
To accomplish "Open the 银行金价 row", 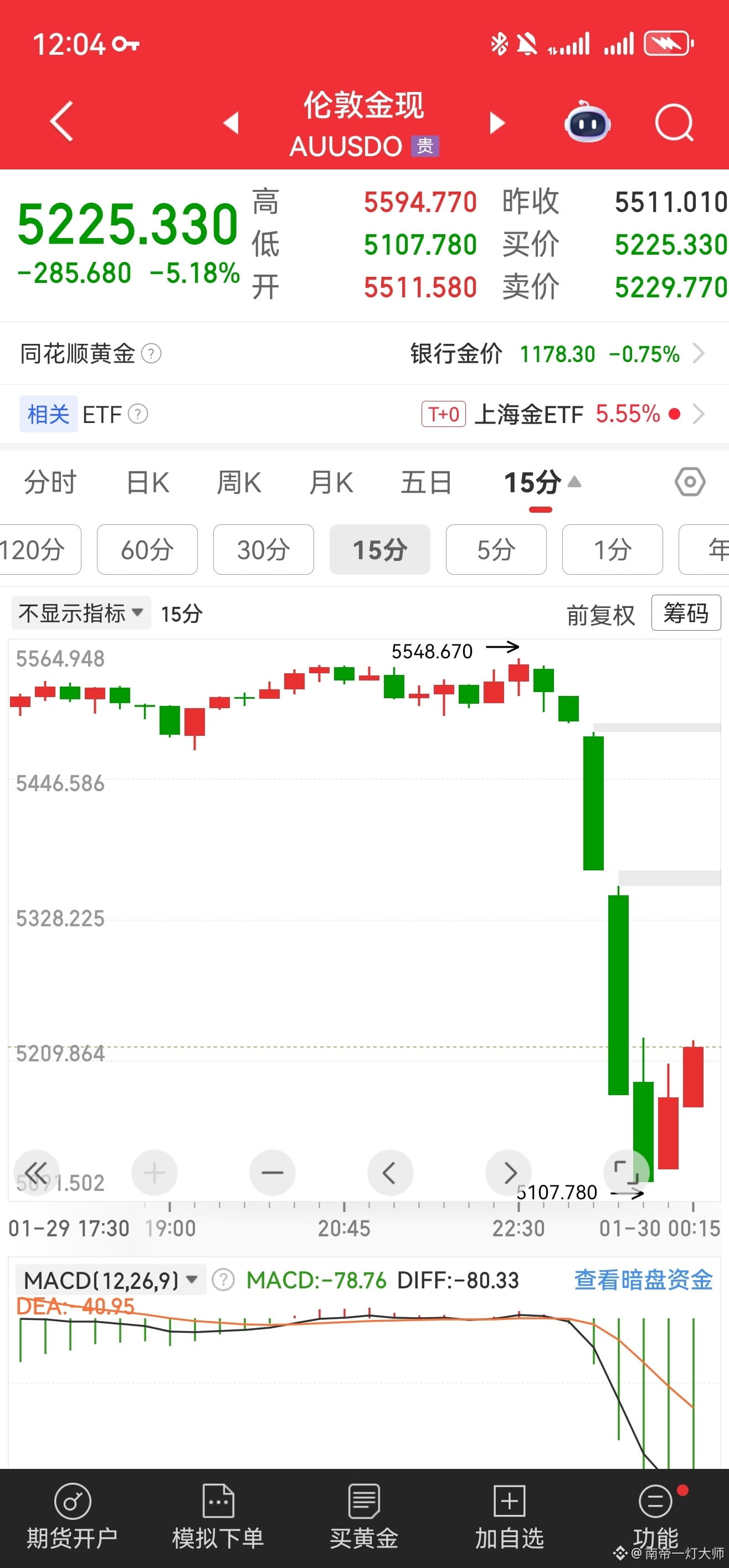I will pyautogui.click(x=556, y=354).
